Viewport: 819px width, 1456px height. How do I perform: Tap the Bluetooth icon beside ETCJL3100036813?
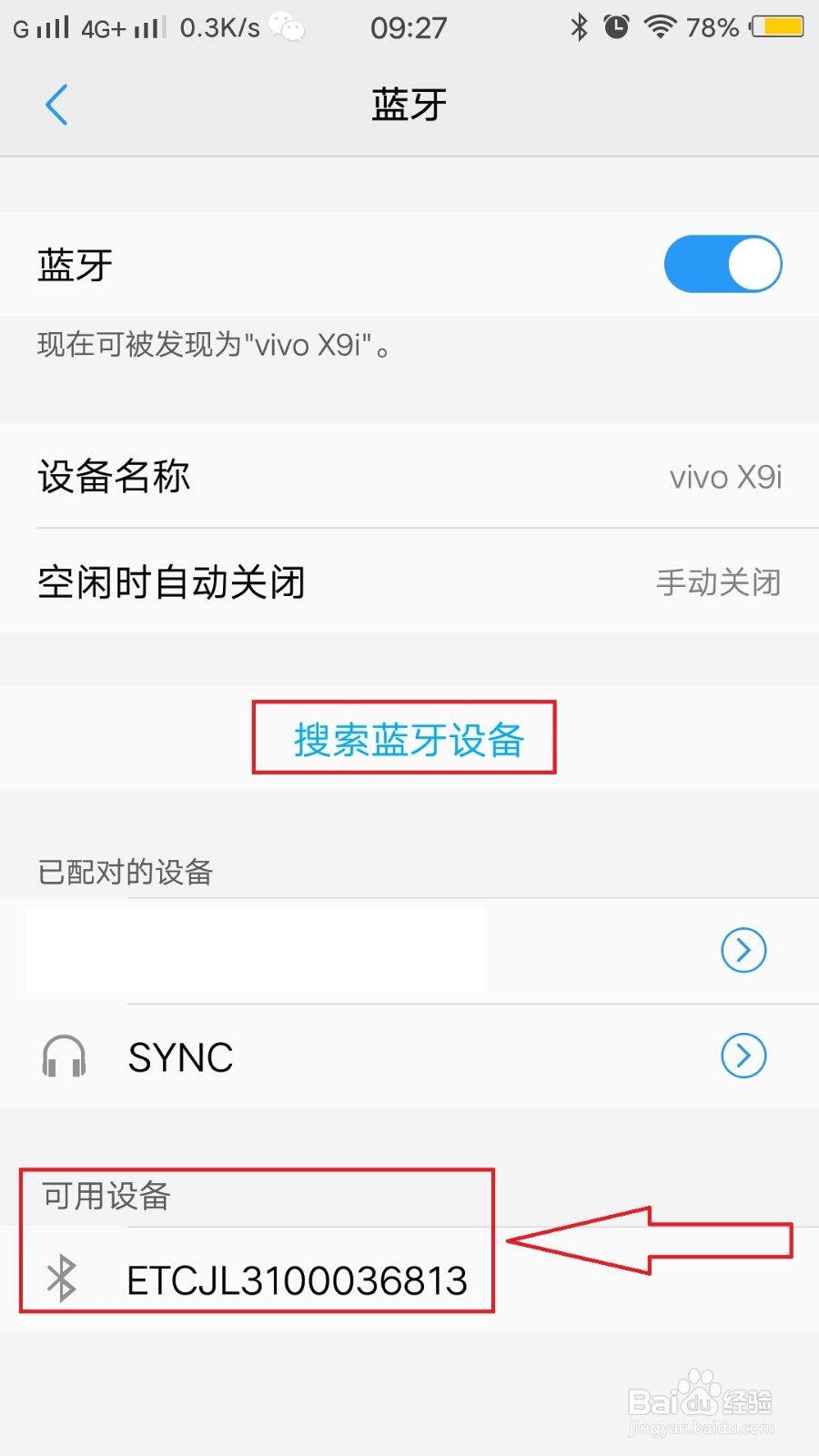pyautogui.click(x=62, y=1279)
